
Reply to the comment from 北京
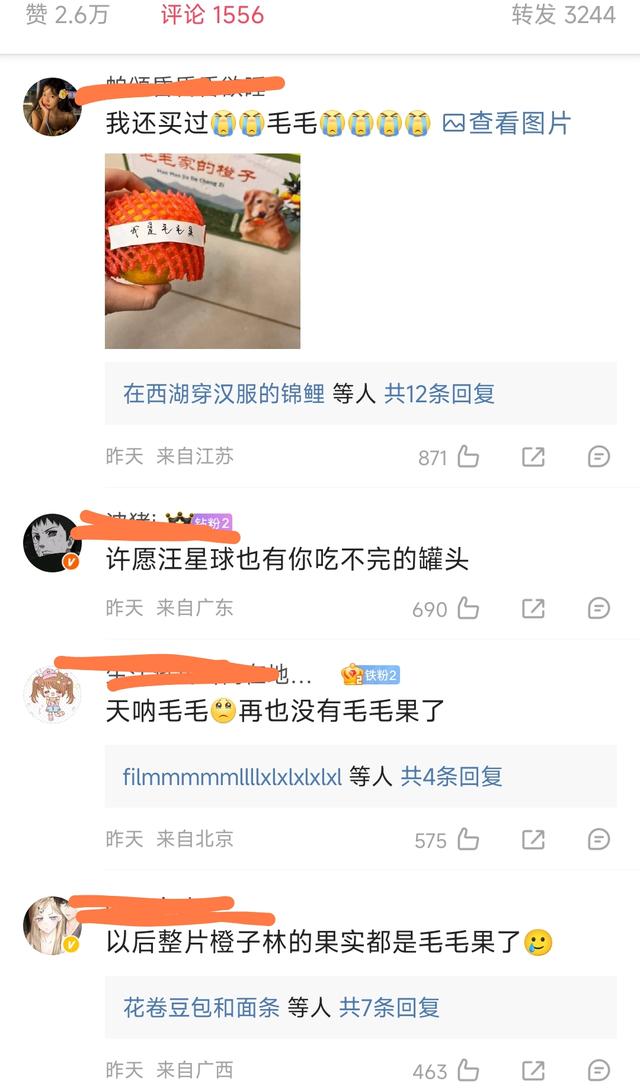(x=598, y=839)
